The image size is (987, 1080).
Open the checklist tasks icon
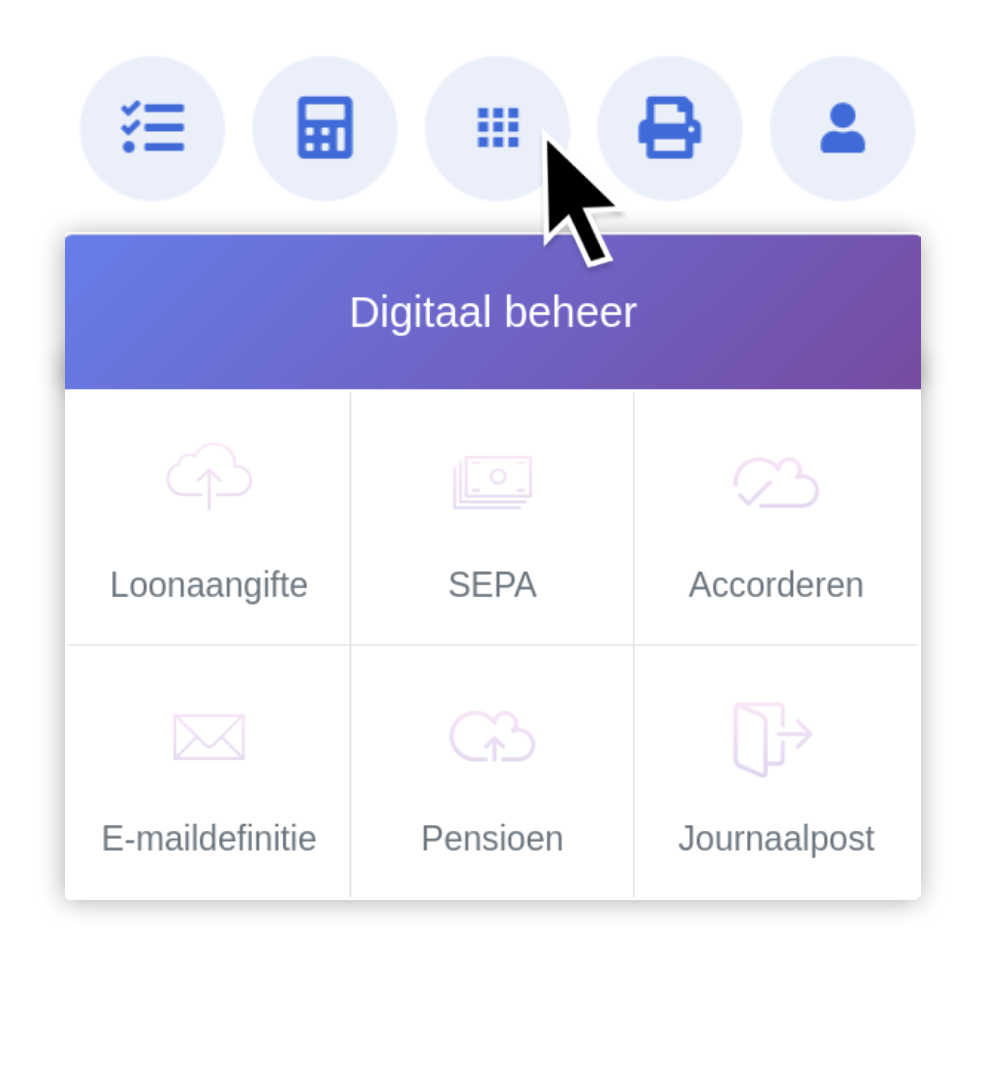152,128
